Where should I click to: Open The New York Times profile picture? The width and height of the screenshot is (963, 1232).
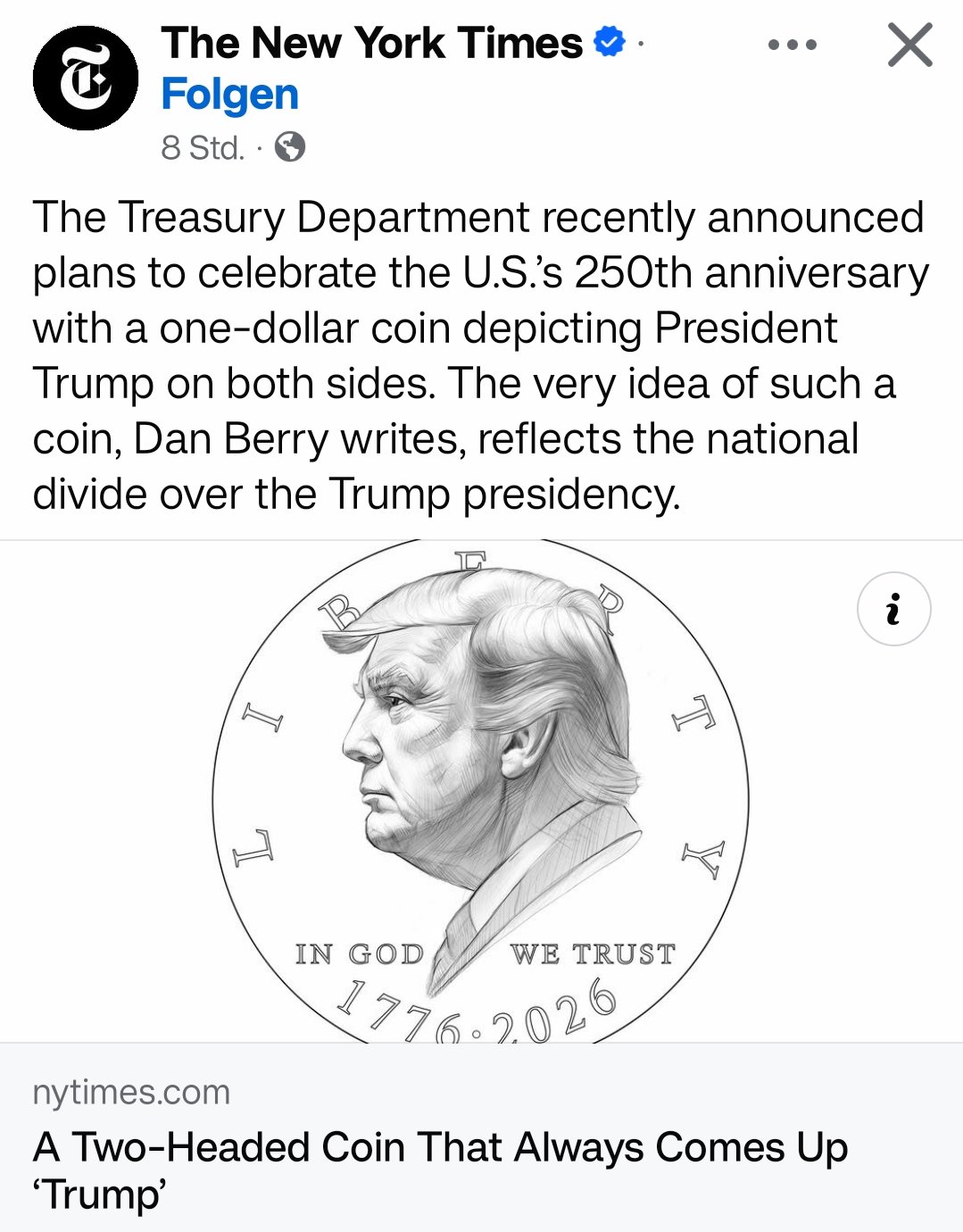click(86, 79)
